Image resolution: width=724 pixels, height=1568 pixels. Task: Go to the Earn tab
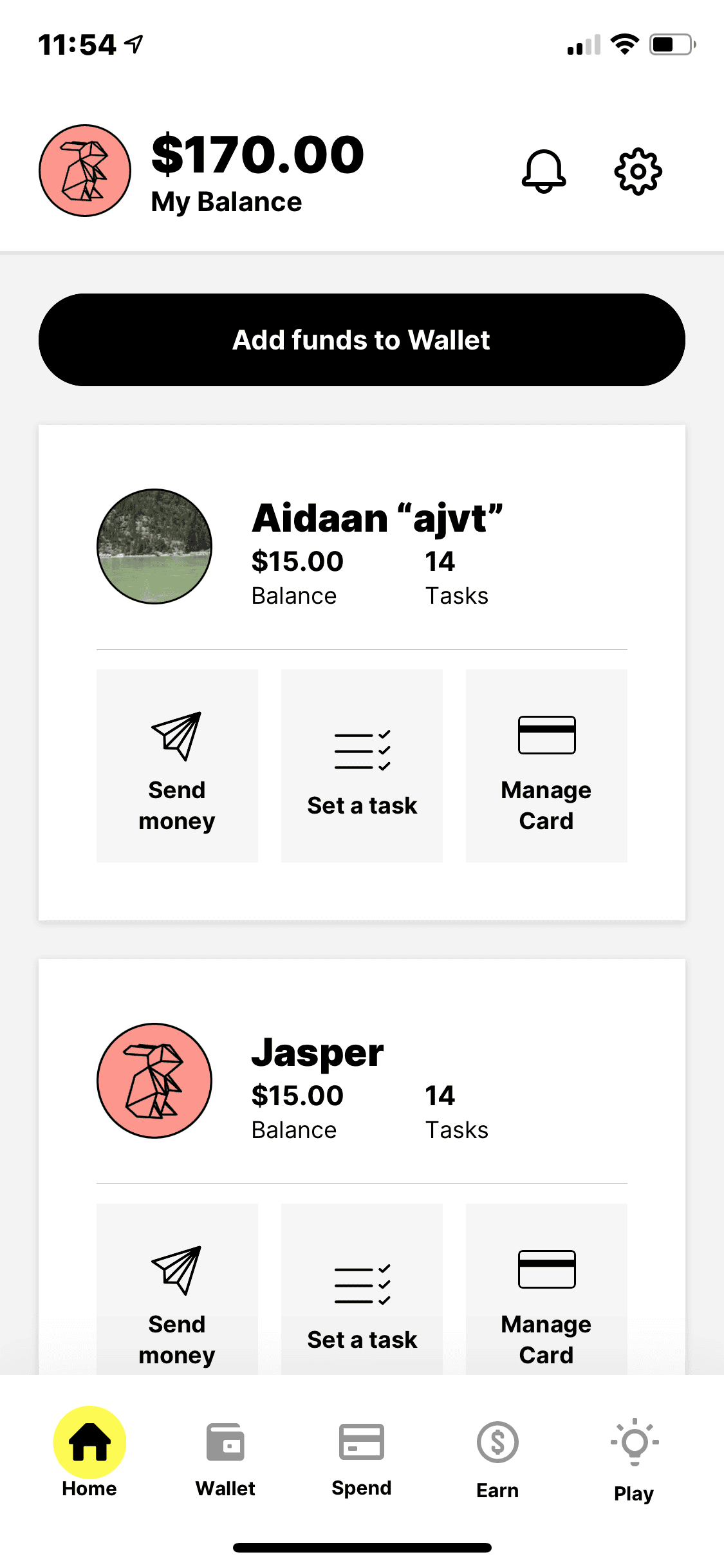(497, 1458)
